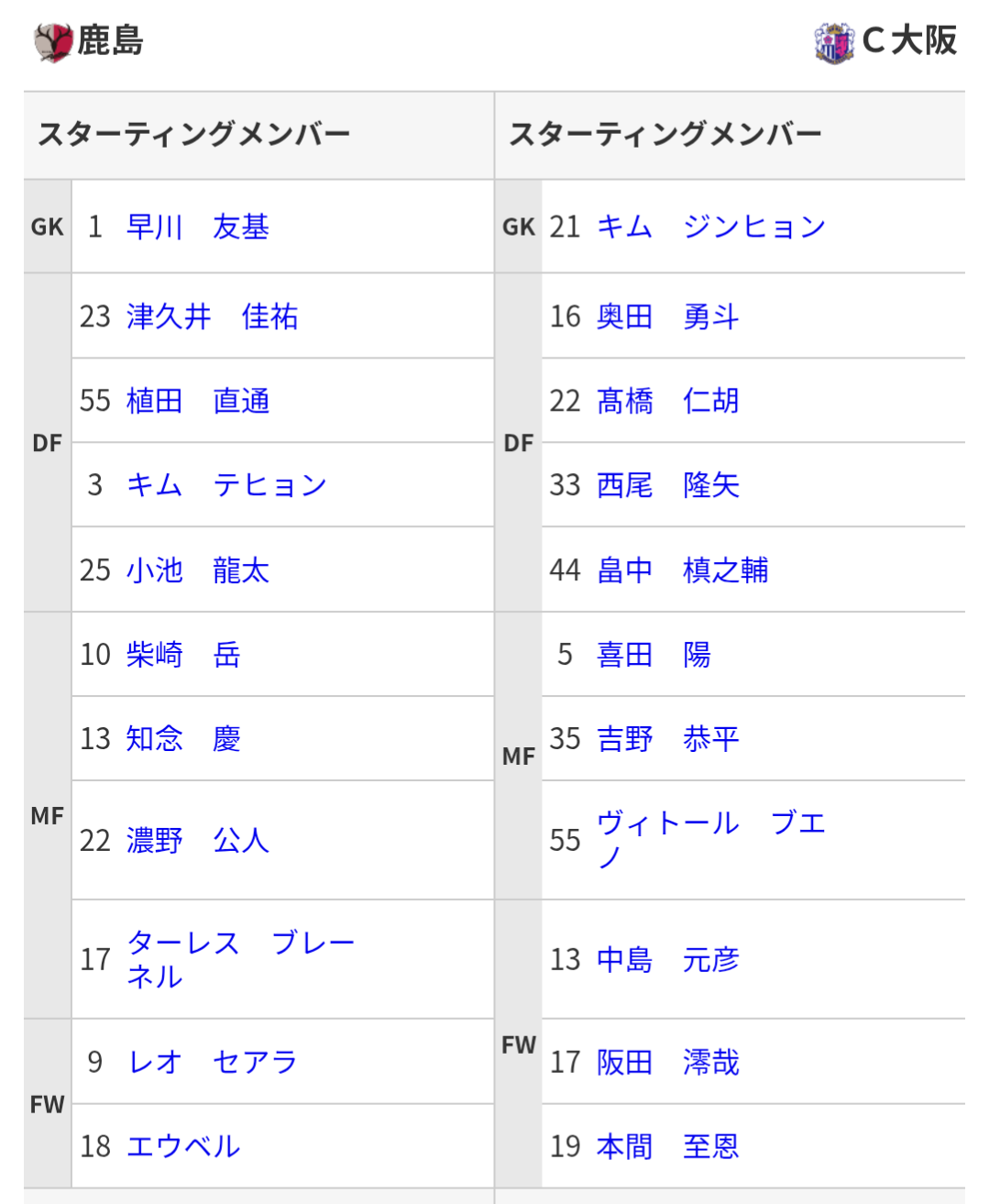Open 津久井 佳祐 player page
Image resolution: width=989 pixels, height=1204 pixels.
(x=212, y=316)
